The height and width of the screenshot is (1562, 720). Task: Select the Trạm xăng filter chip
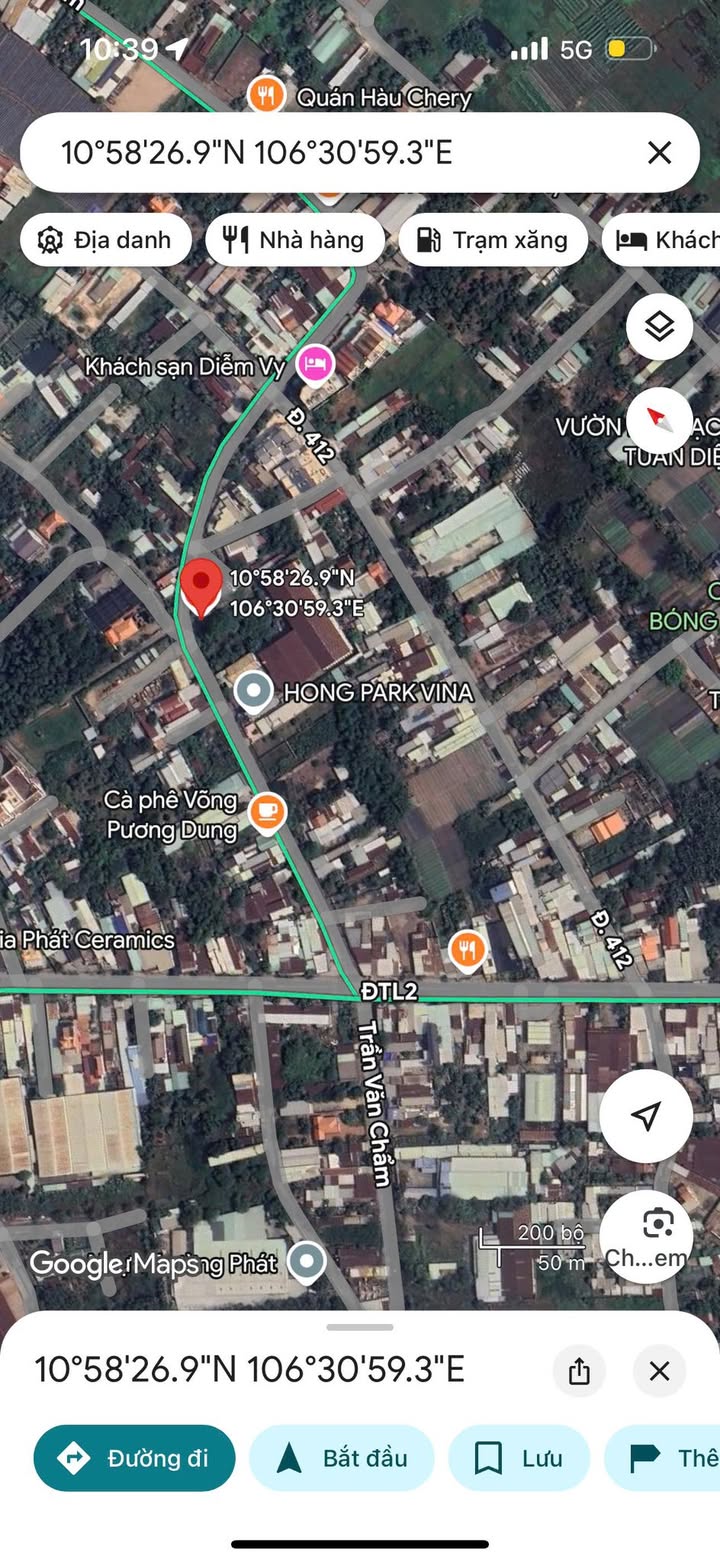(x=492, y=240)
